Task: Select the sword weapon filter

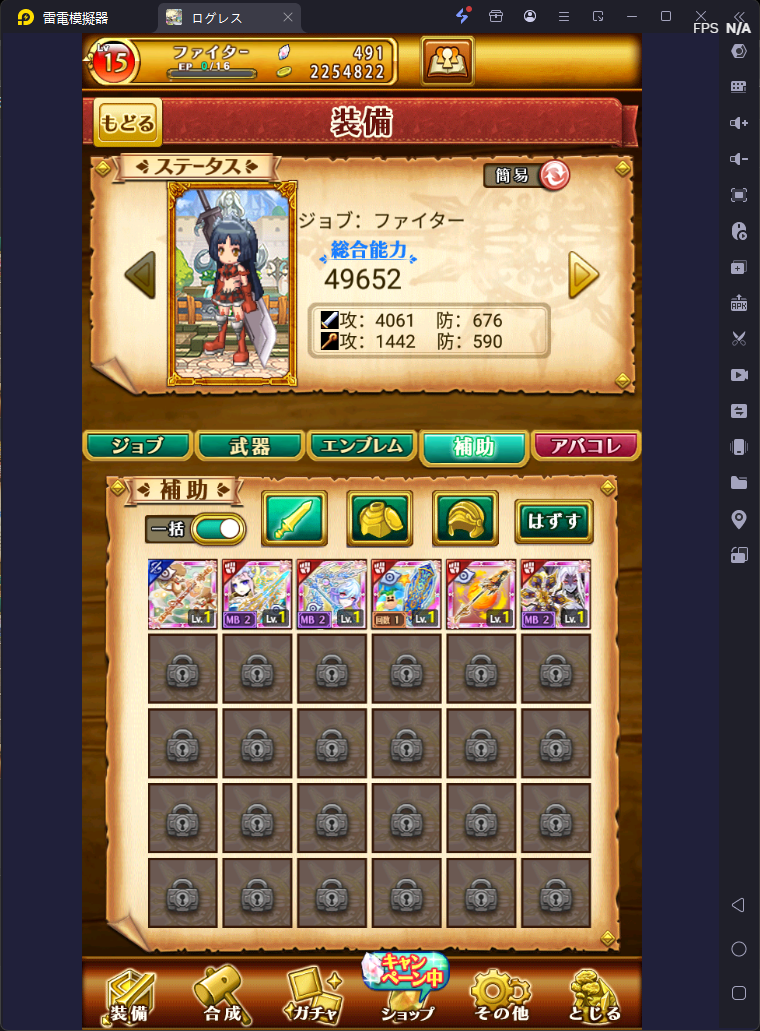Action: point(294,518)
